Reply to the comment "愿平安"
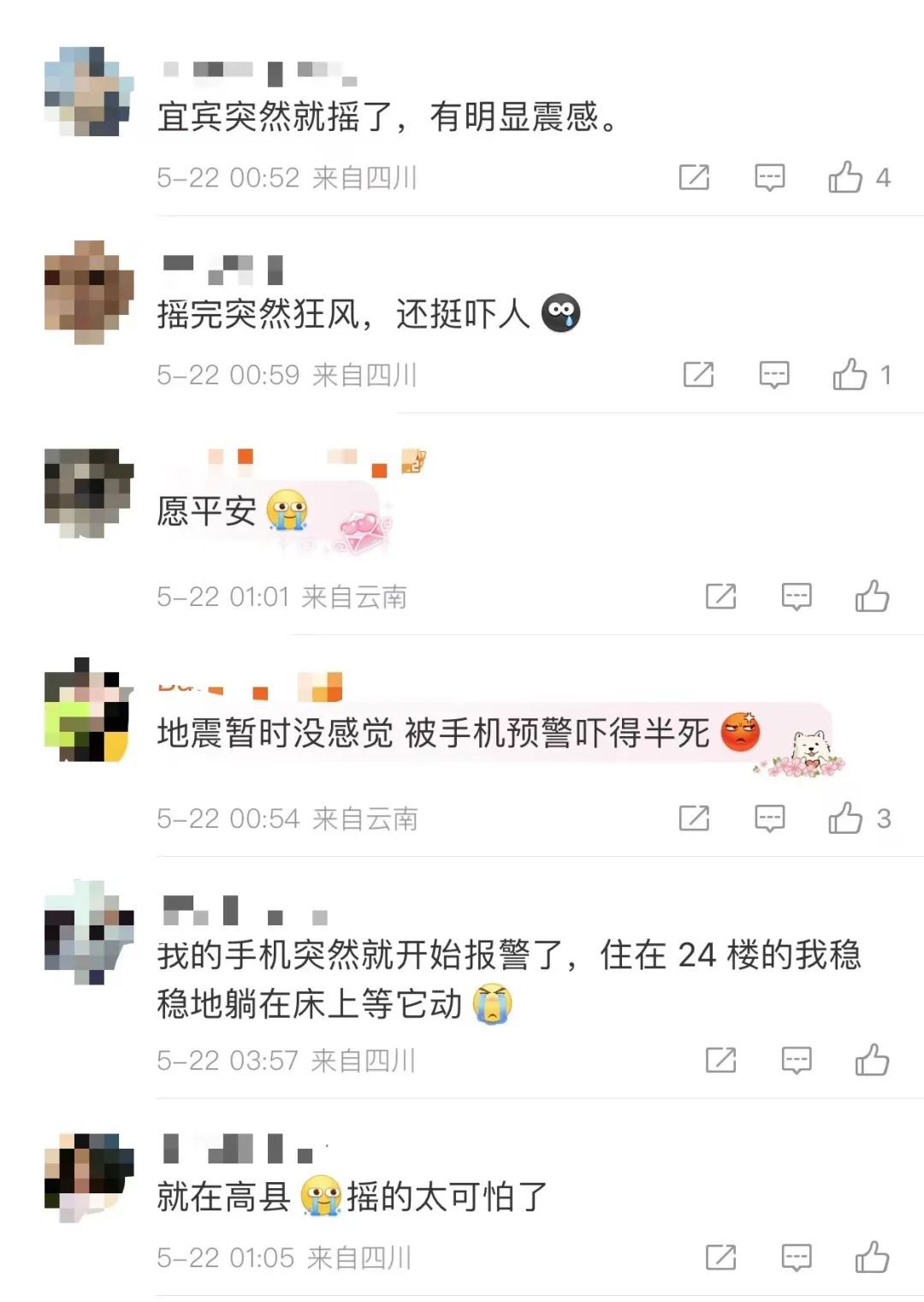The width and height of the screenshot is (924, 1302). [797, 597]
